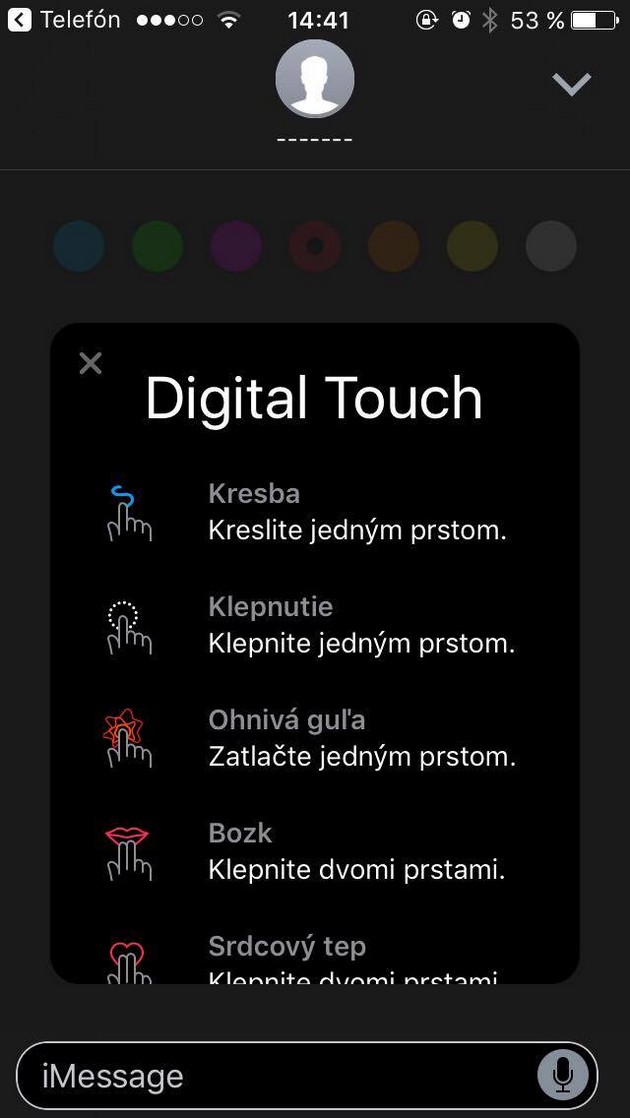Pick the purple color swatch
The image size is (630, 1118).
pyautogui.click(x=237, y=246)
